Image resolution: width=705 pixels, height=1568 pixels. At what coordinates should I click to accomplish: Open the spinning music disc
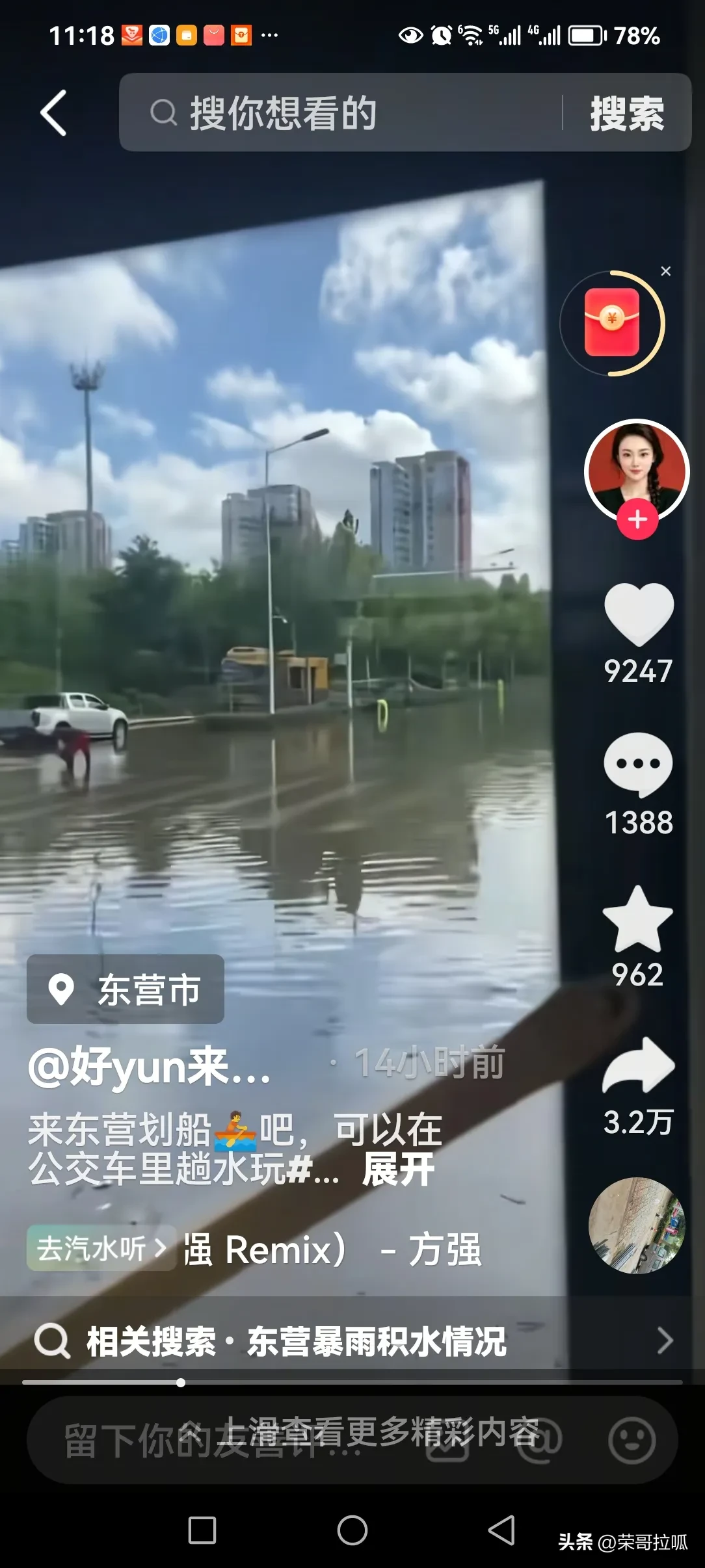pyautogui.click(x=637, y=1225)
